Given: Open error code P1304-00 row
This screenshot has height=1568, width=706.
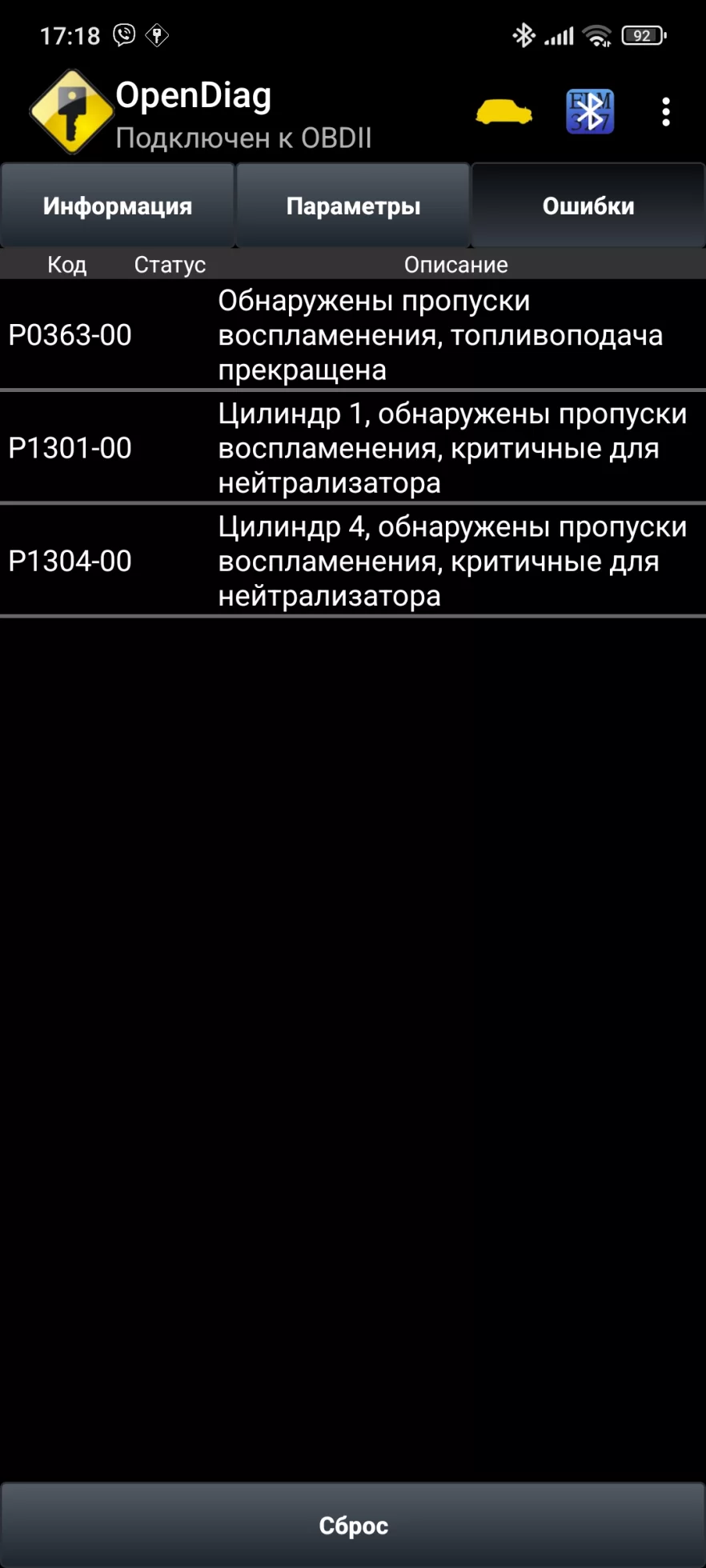Looking at the screenshot, I should pyautogui.click(x=353, y=561).
